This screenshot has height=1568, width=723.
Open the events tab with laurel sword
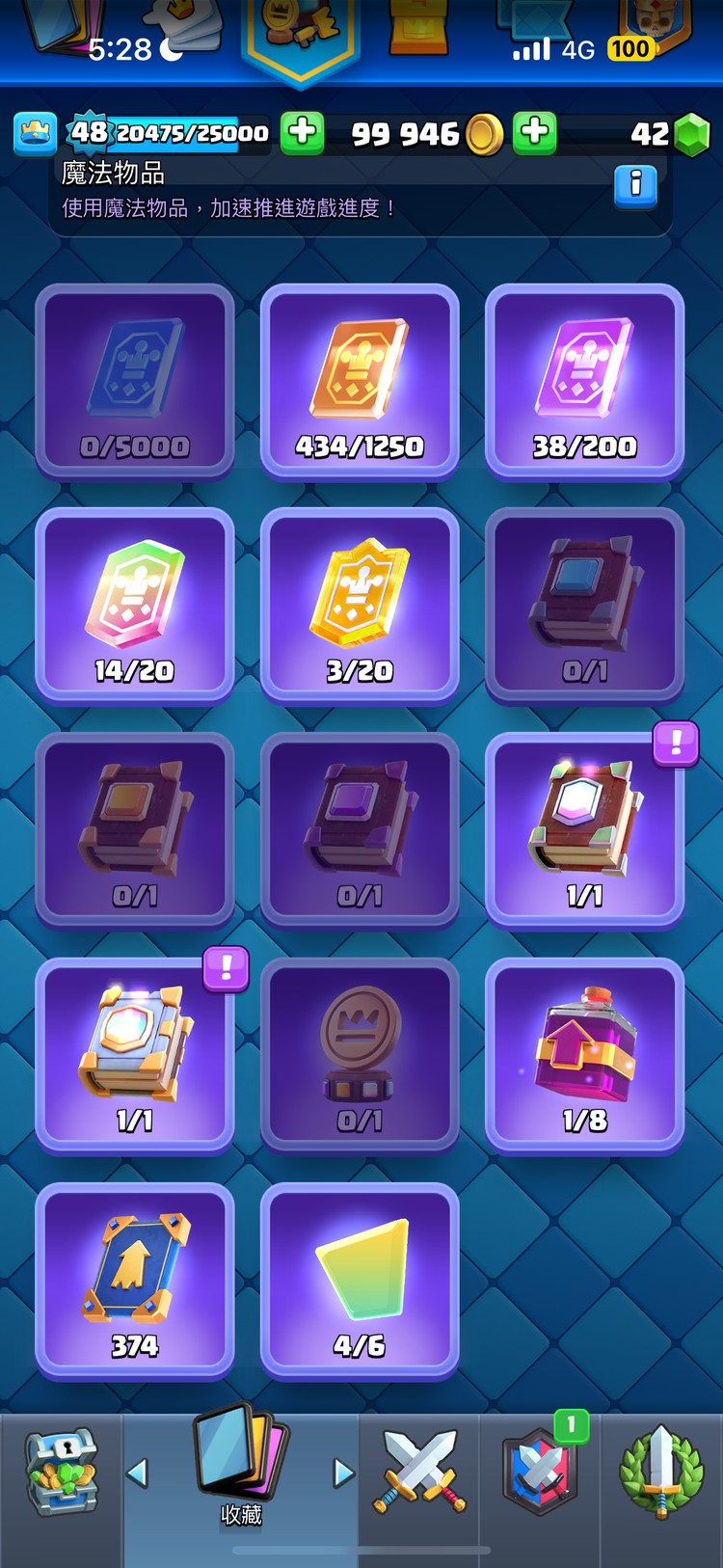pyautogui.click(x=660, y=1473)
